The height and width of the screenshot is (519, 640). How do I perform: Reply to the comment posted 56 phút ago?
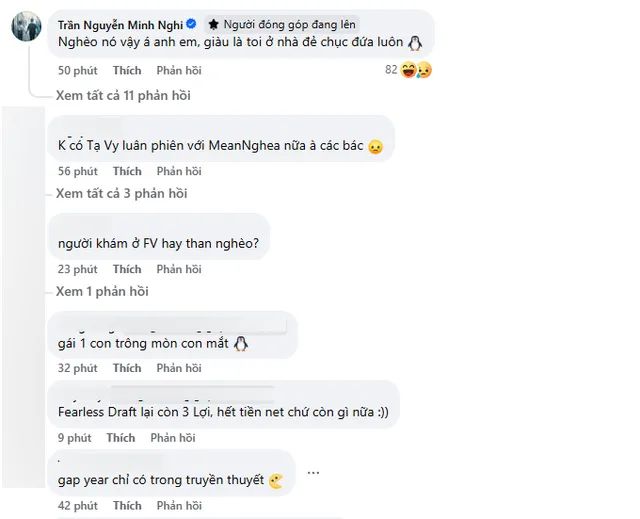click(179, 171)
